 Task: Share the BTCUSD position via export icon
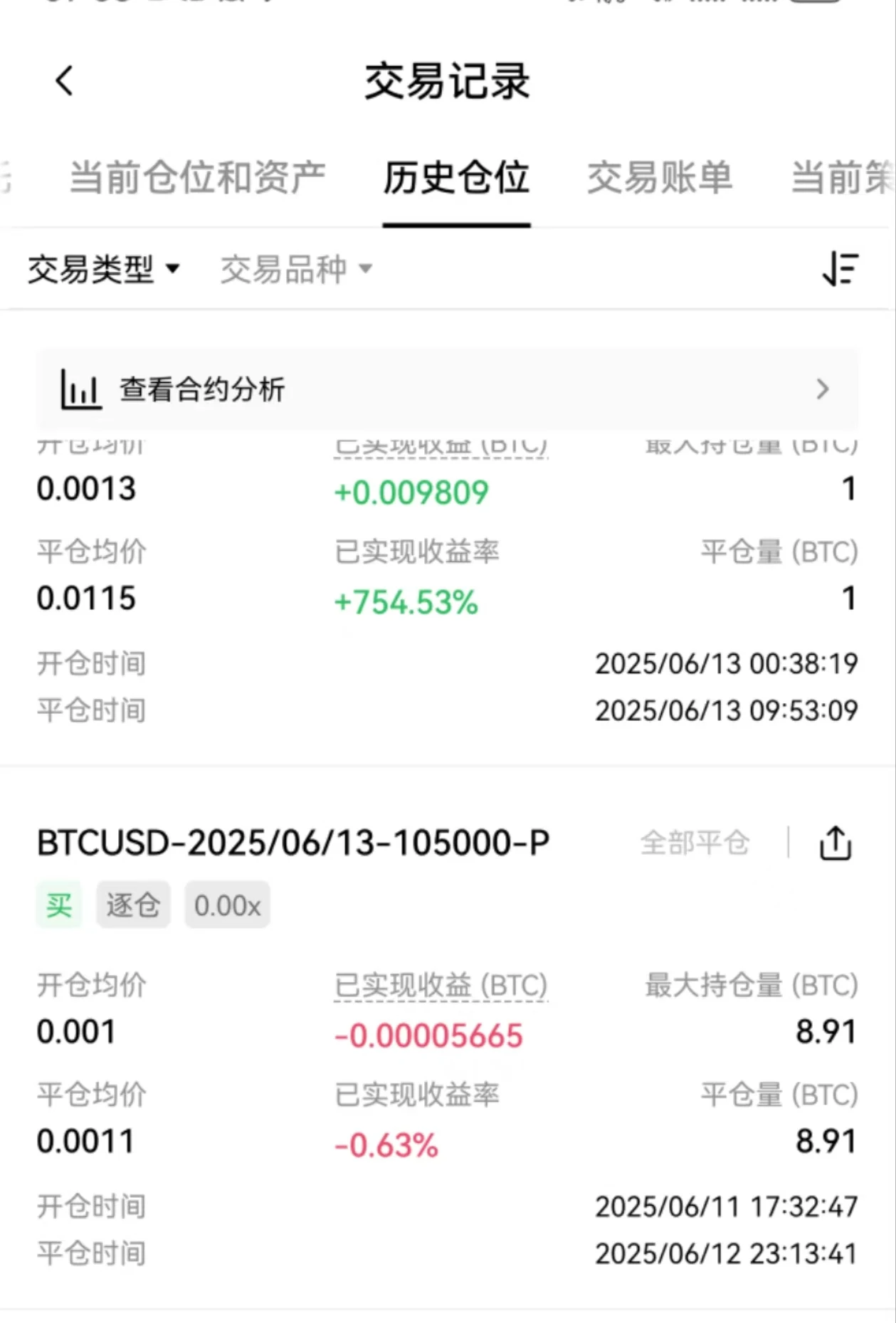[835, 842]
